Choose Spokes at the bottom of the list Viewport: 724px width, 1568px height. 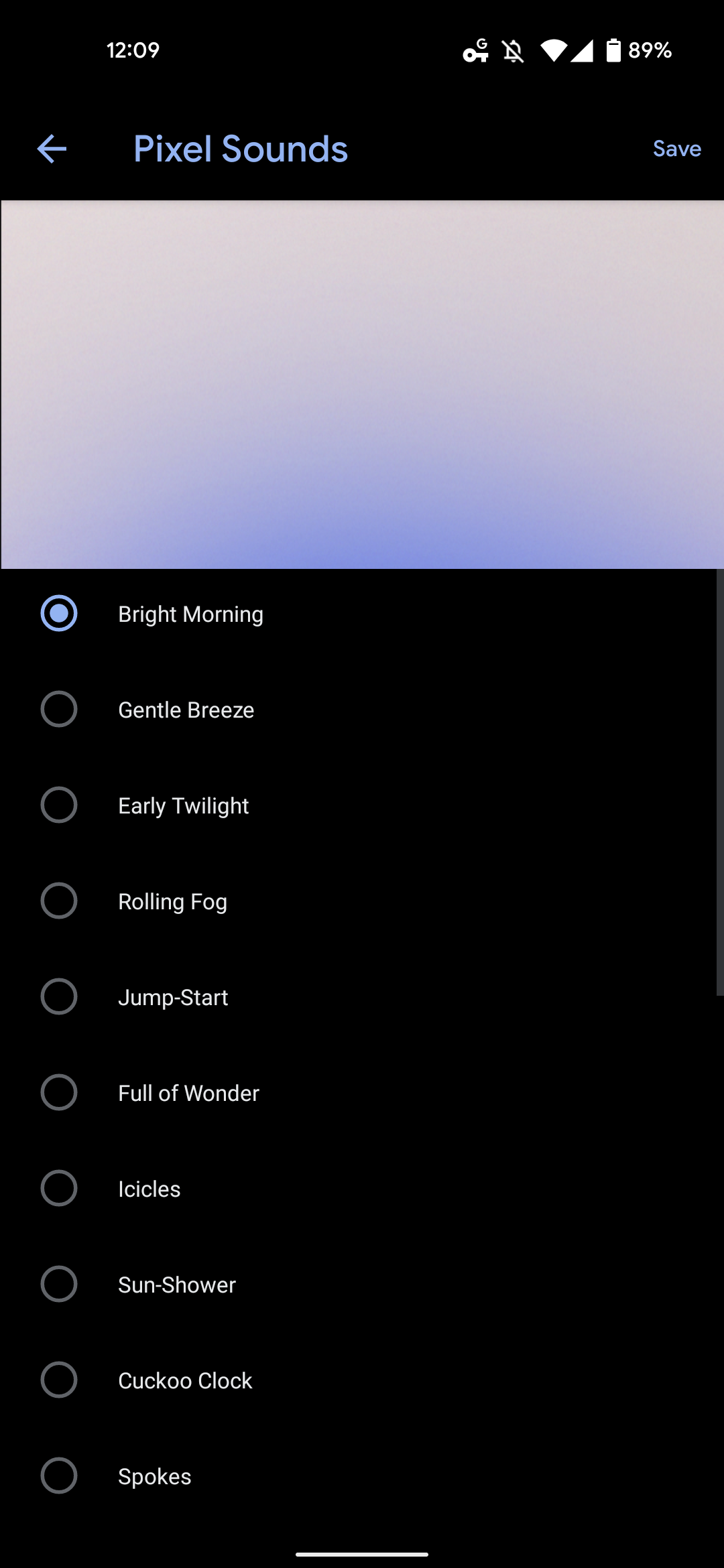click(x=154, y=1476)
